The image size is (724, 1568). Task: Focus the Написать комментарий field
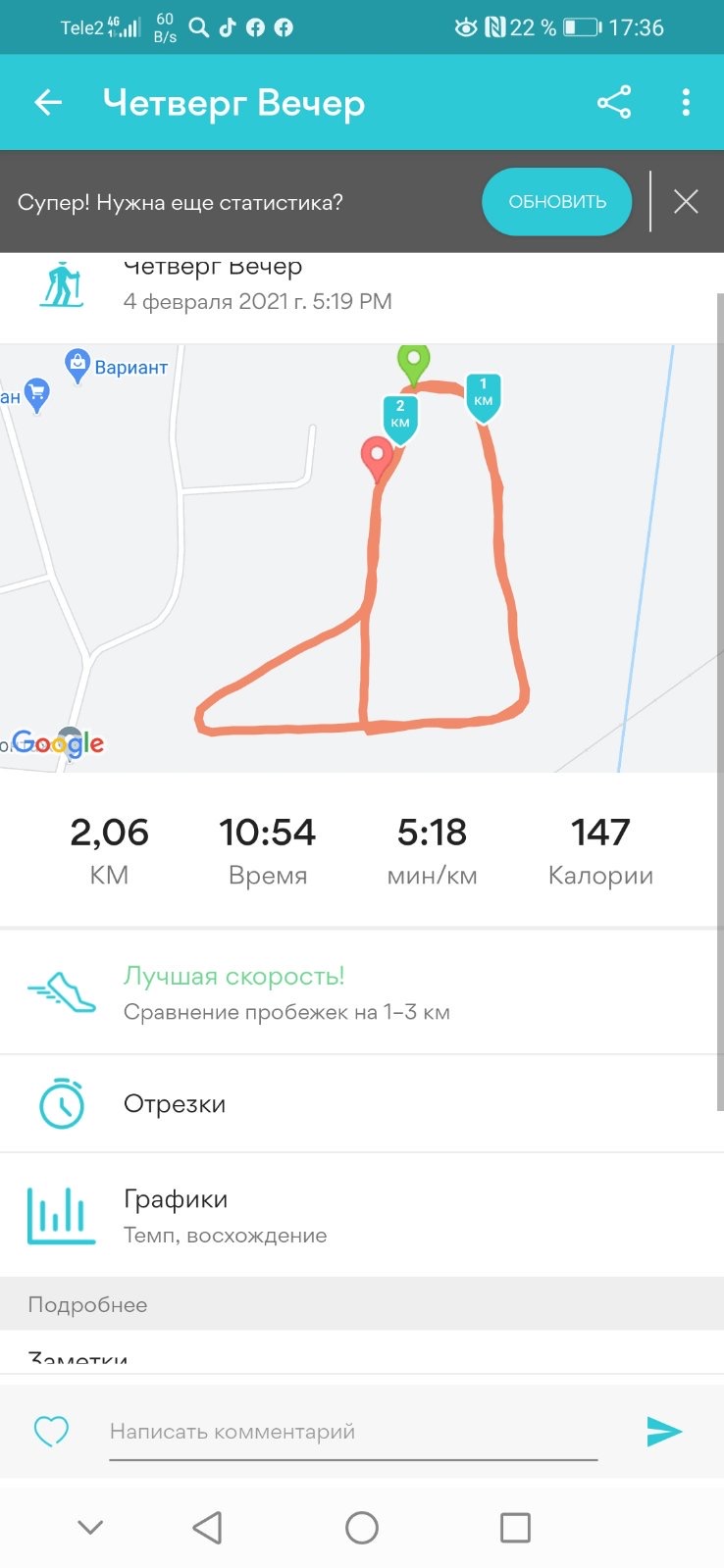pos(353,1432)
